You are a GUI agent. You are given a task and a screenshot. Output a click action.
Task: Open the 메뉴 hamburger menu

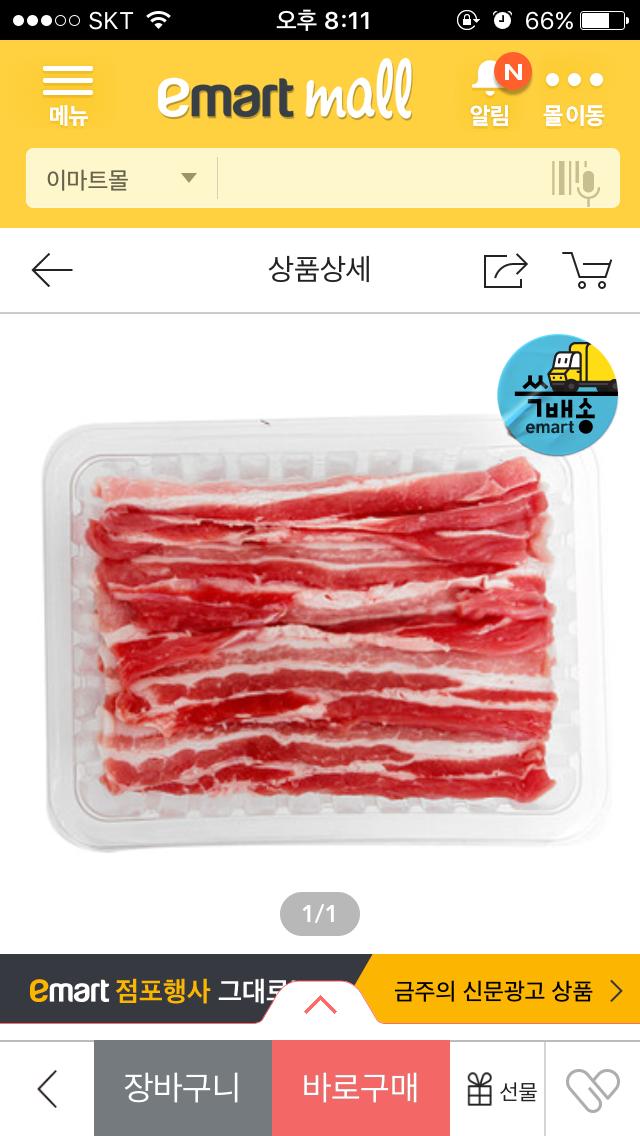(68, 94)
